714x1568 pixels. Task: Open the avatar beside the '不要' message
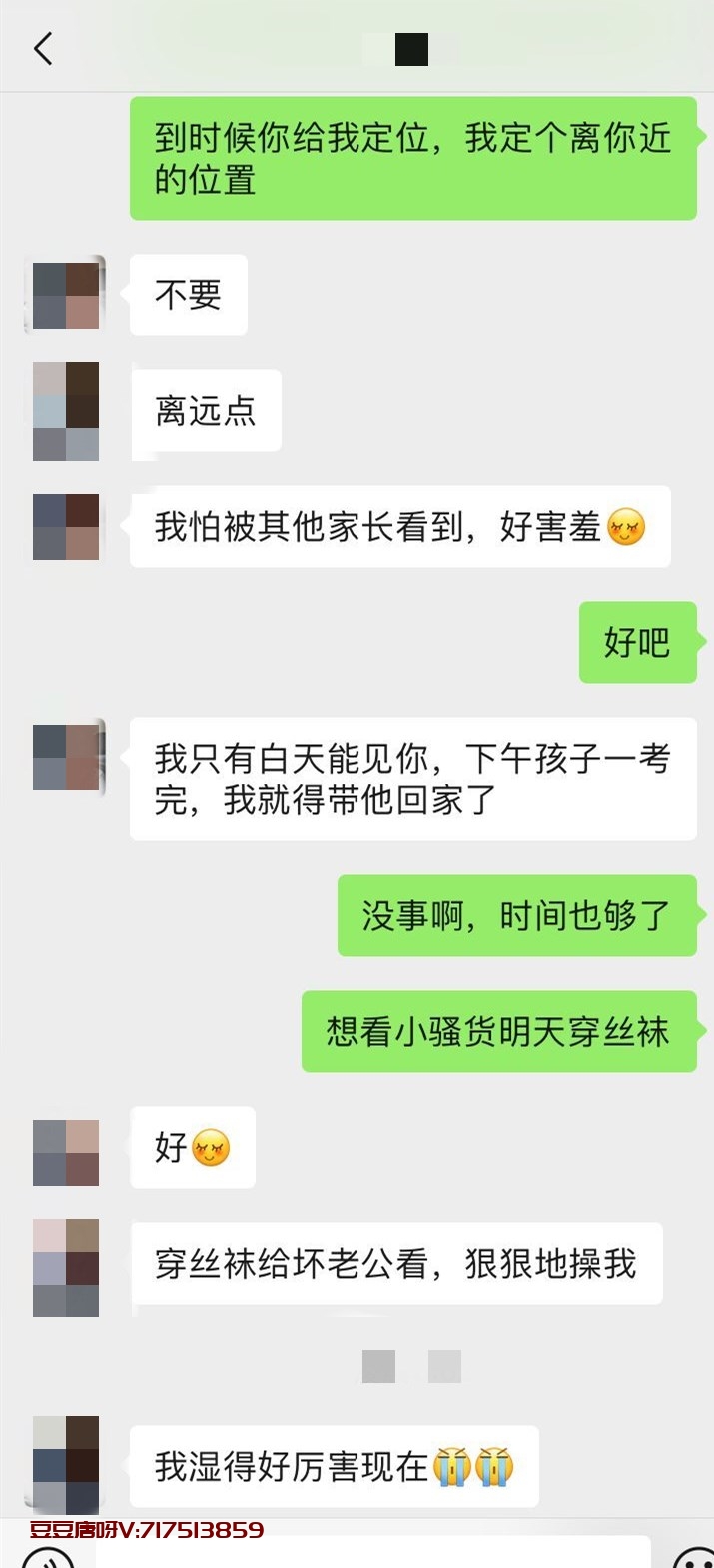[66, 295]
